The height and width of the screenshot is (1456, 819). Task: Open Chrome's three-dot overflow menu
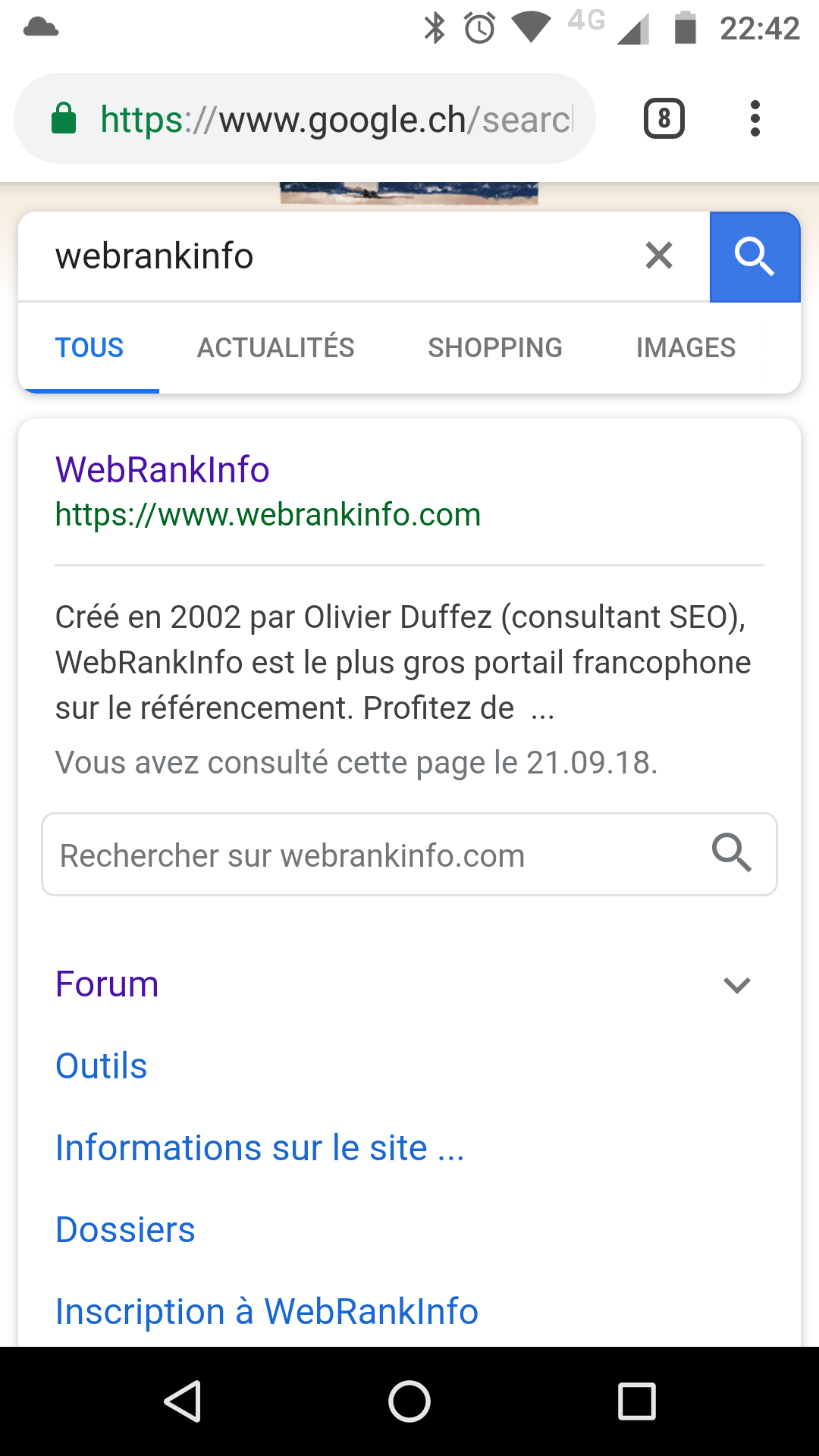coord(754,119)
